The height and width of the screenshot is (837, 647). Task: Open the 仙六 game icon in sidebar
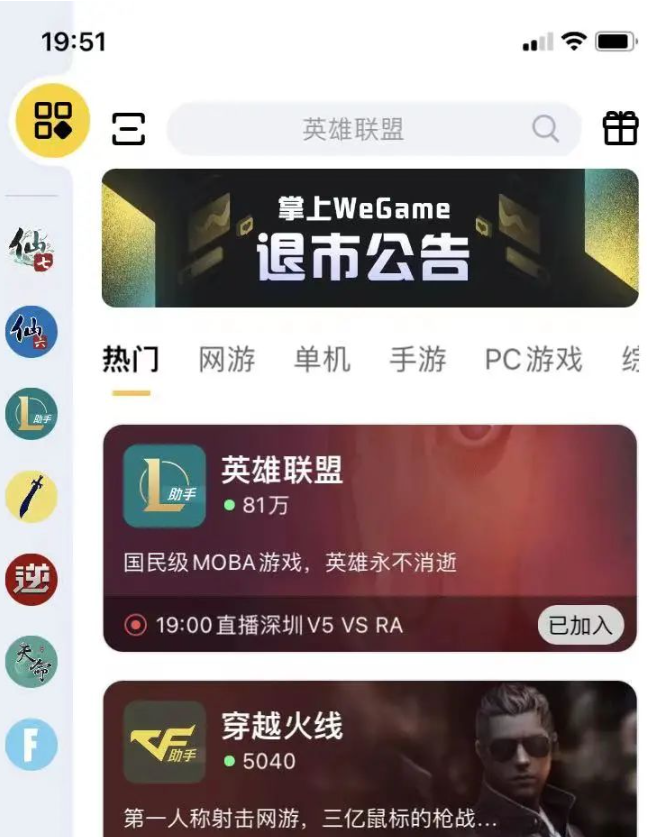[32, 332]
